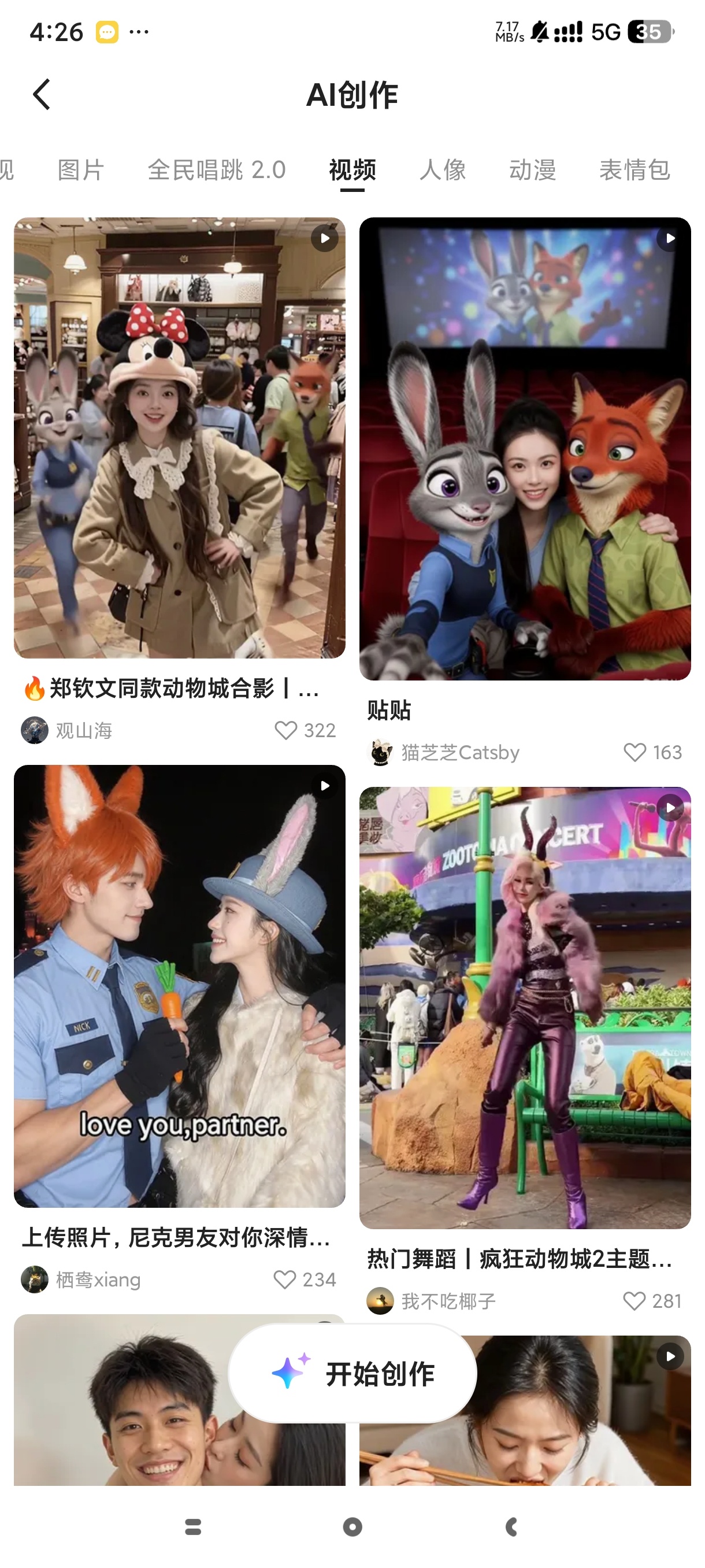
Task: Open 猫芝芝Catsby's profile avatar
Action: point(381,752)
